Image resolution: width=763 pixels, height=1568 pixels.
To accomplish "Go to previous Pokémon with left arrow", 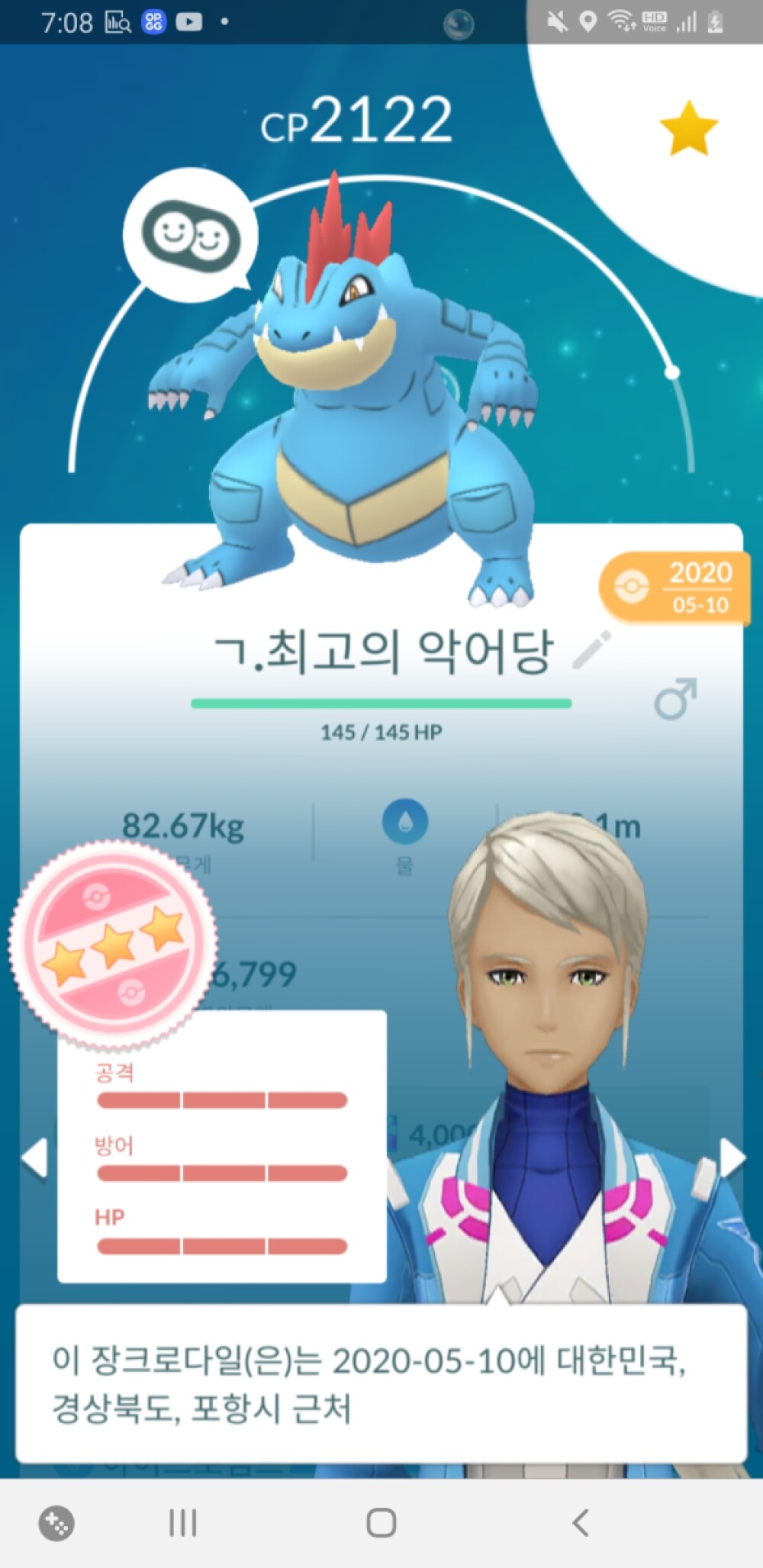I will click(x=35, y=1157).
